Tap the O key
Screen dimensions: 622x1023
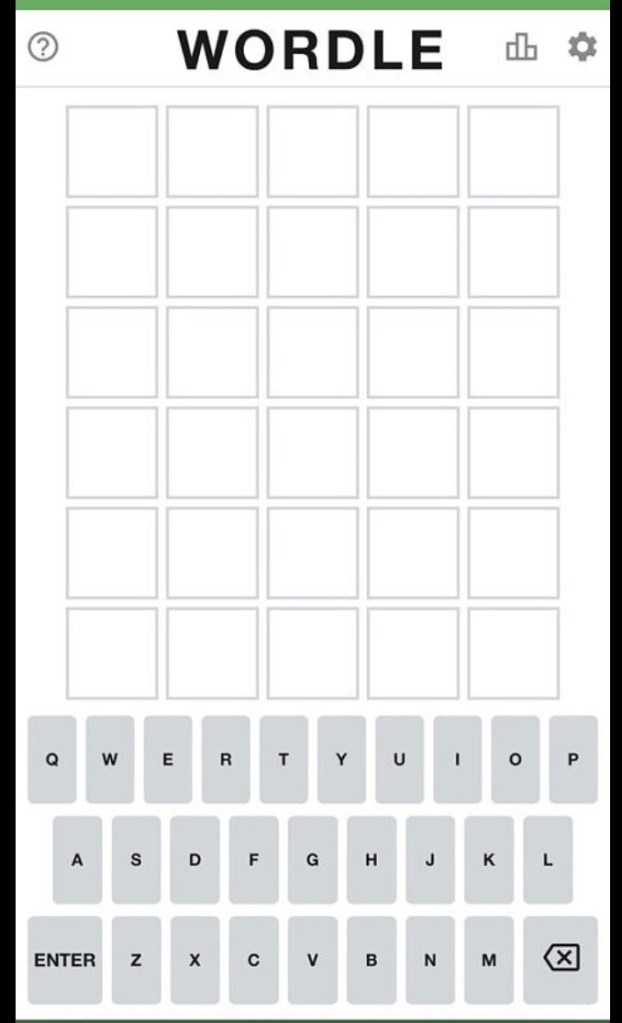[x=515, y=759]
